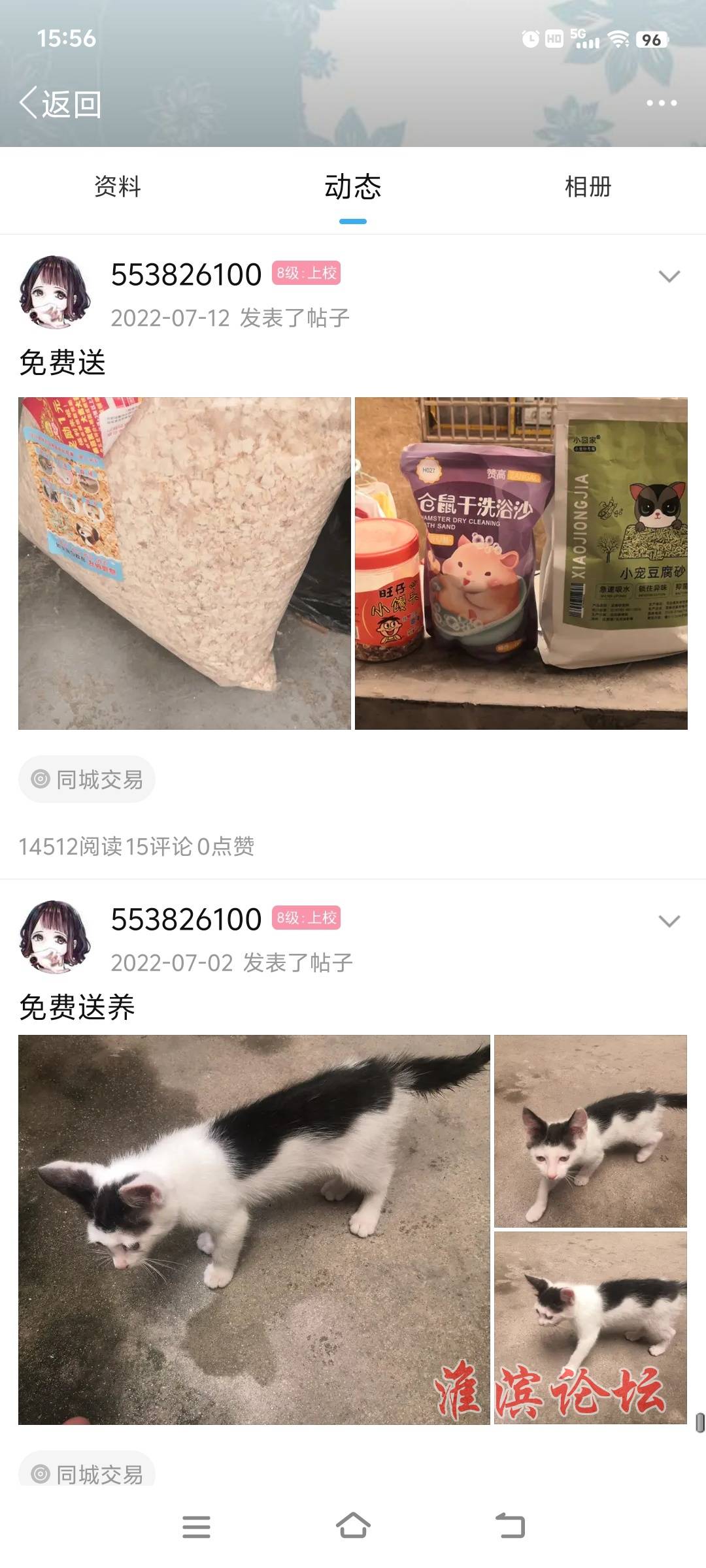Go to the system home screen
706x1568 pixels.
pos(353,1527)
